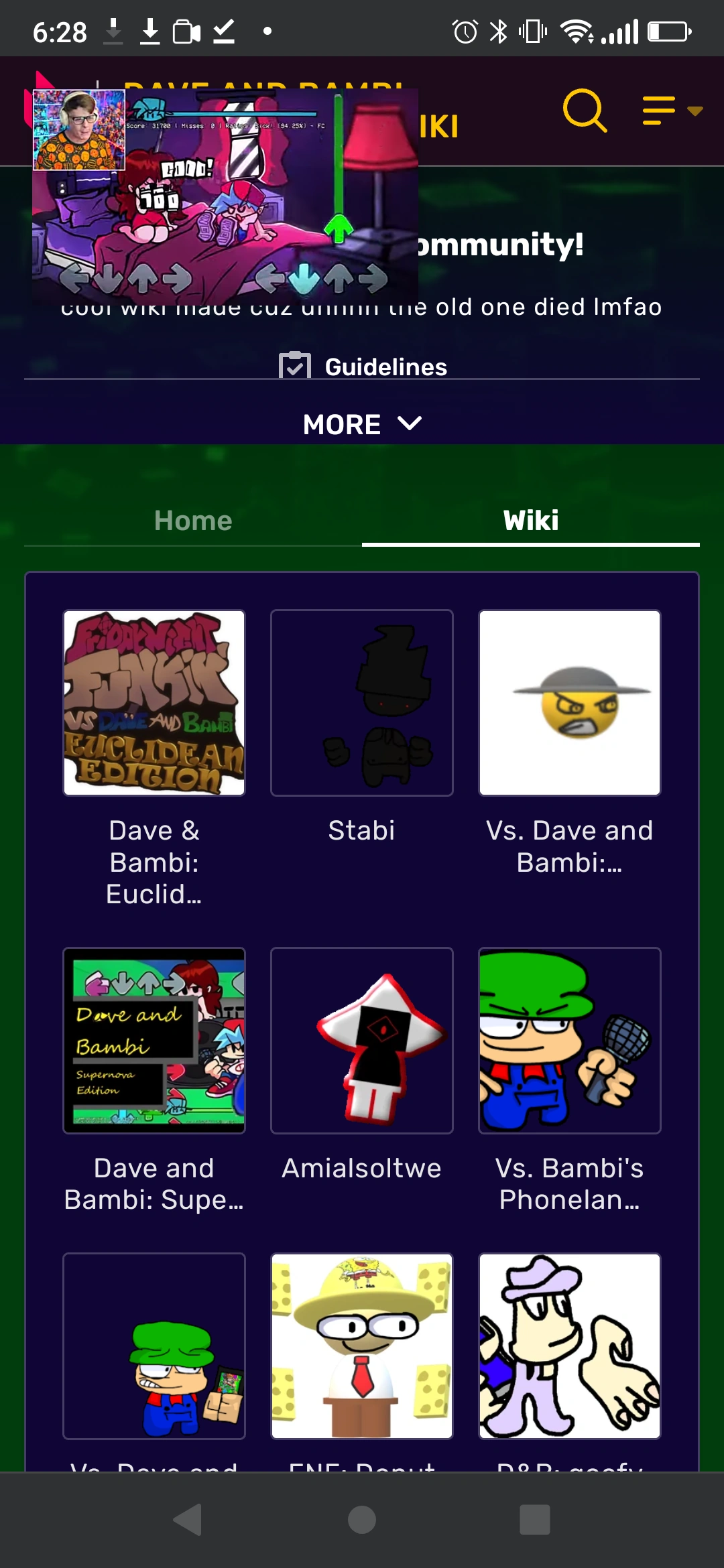Open the hamburger menu dropdown
Screen dimensions: 724x1568
(x=671, y=111)
